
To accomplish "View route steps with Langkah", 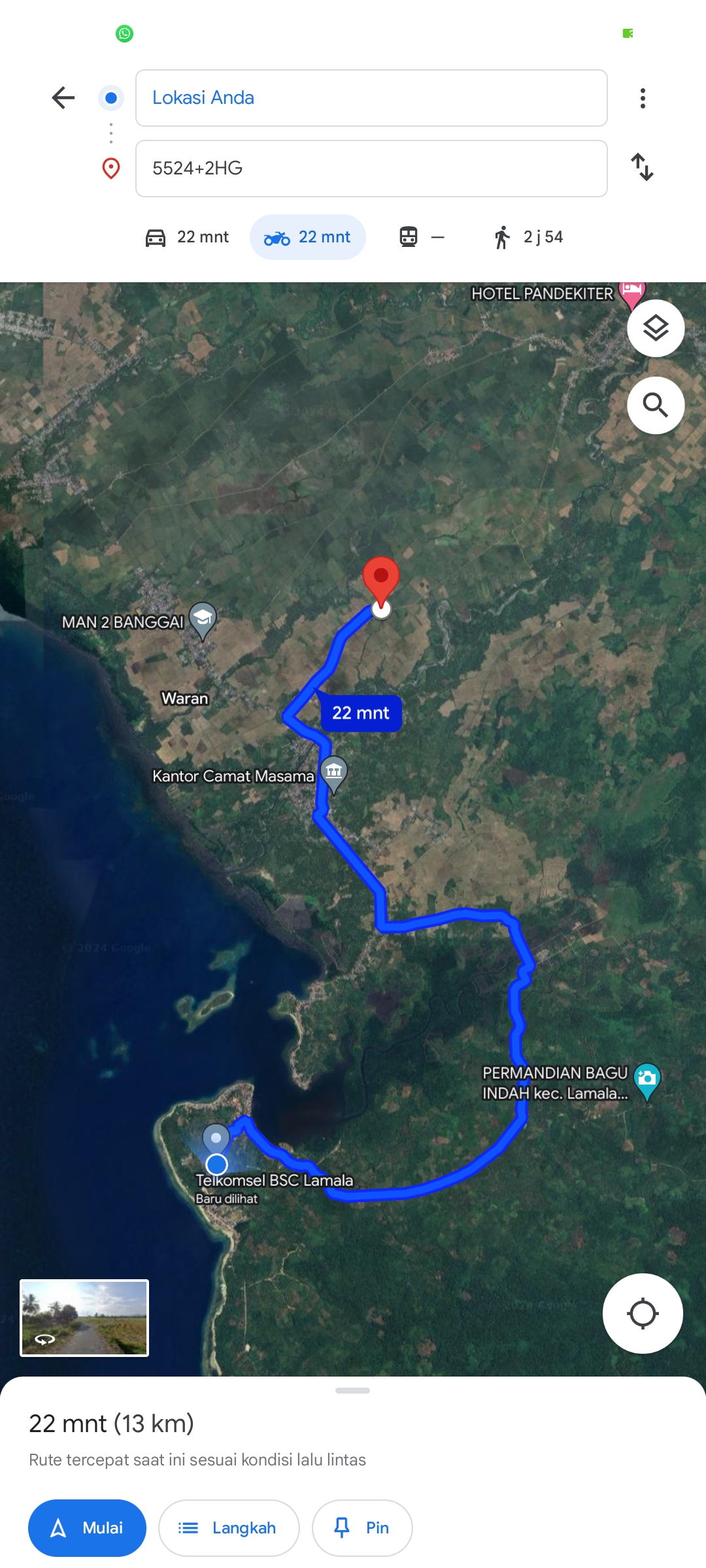I will [229, 1527].
